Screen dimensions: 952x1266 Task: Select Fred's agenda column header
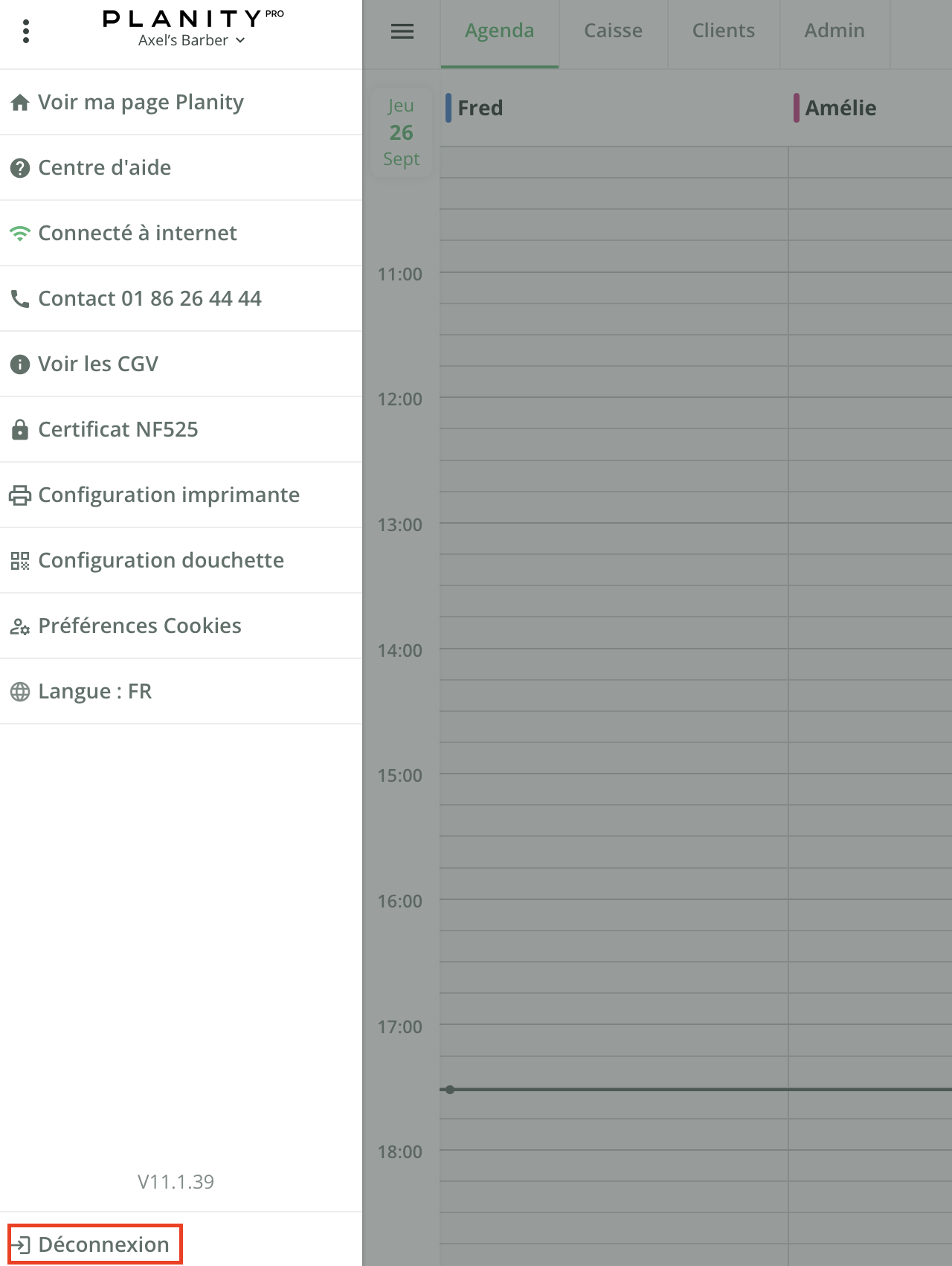[480, 109]
